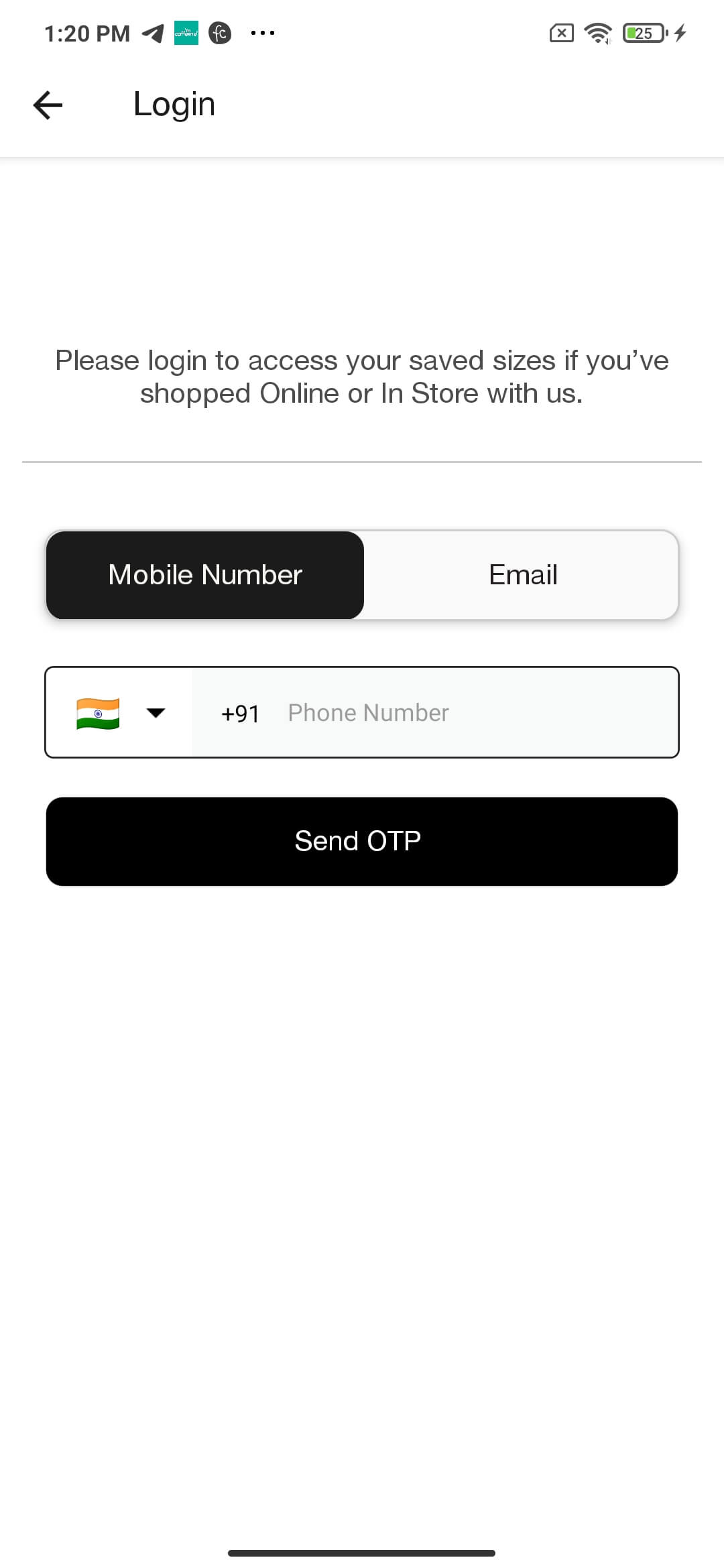Navigate back using the arrow icon
Image resolution: width=724 pixels, height=1568 pixels.
[47, 104]
